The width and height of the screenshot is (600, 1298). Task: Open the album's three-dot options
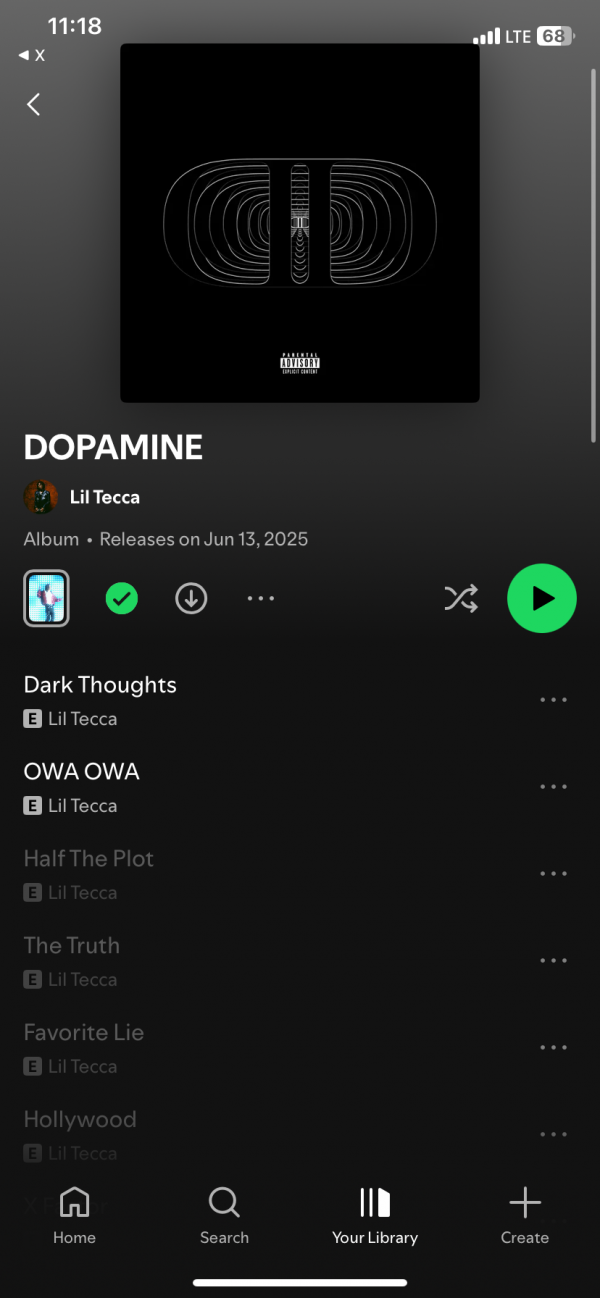260,598
